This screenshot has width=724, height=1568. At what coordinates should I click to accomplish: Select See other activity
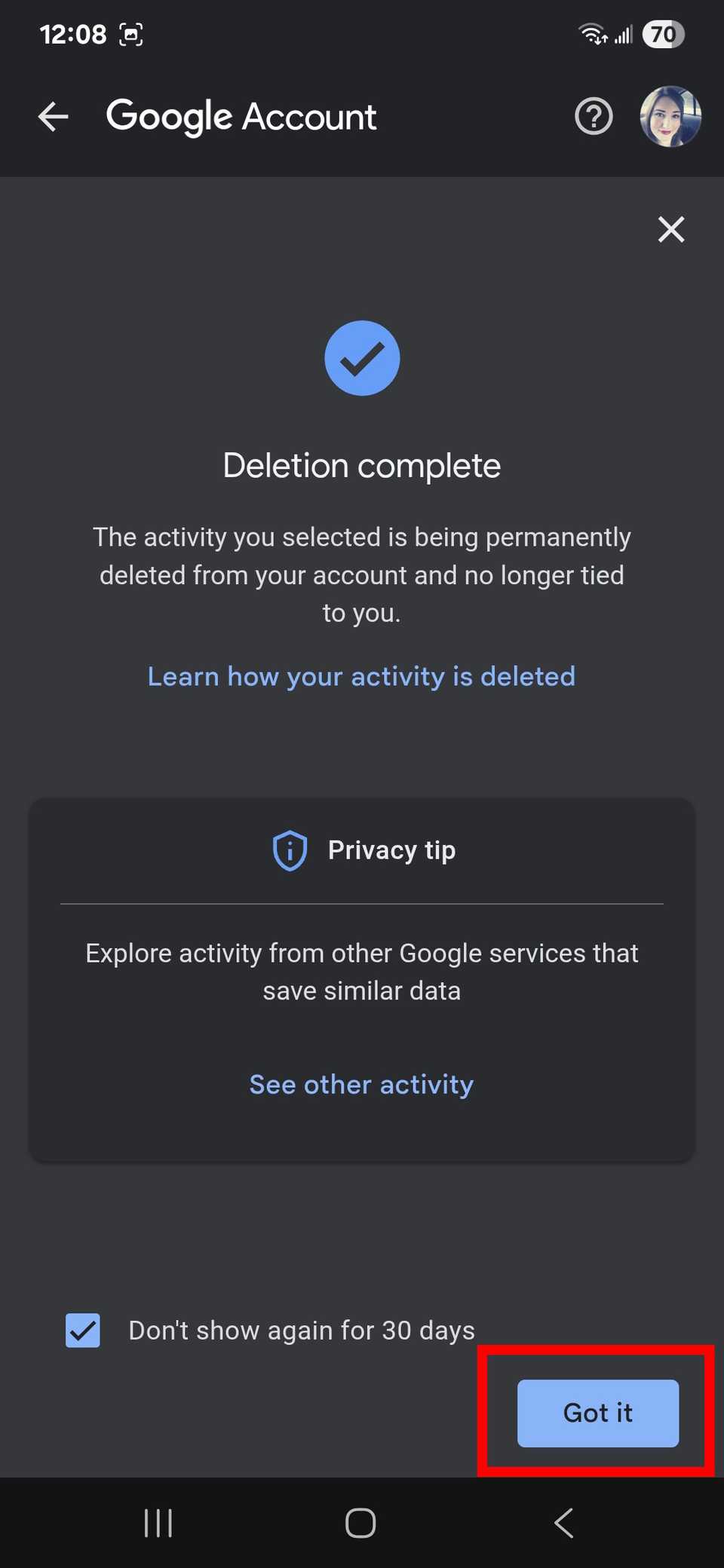360,1084
